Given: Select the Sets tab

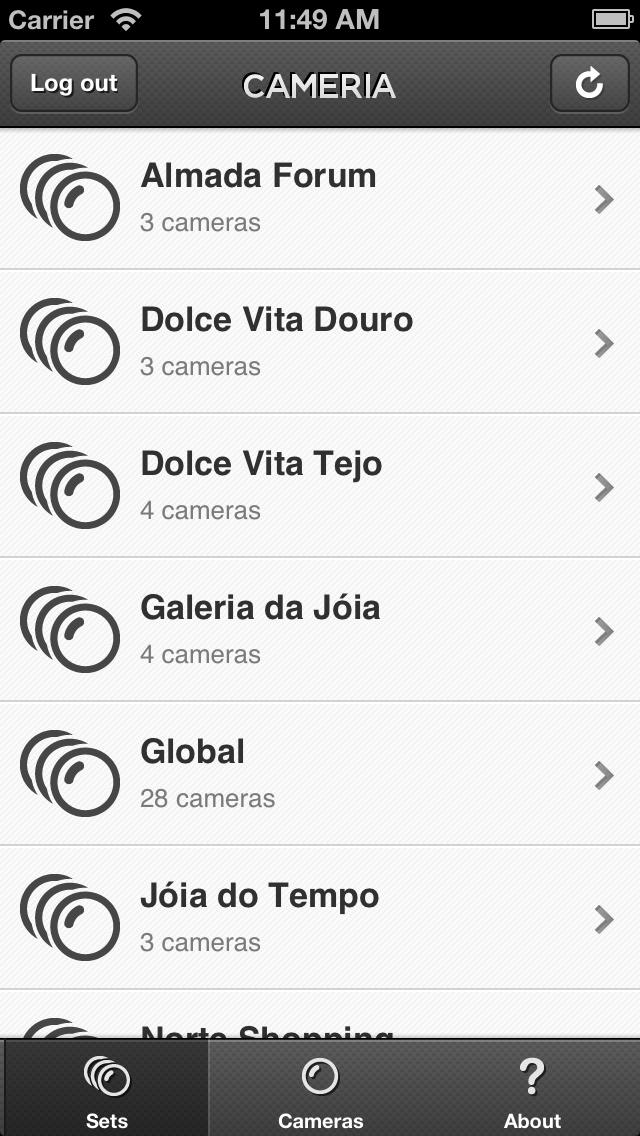Looking at the screenshot, I should 107,1088.
